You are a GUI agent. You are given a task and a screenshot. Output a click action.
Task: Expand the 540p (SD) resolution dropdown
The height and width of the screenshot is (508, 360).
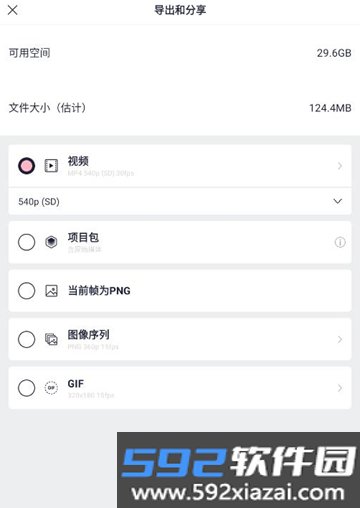tap(180, 201)
